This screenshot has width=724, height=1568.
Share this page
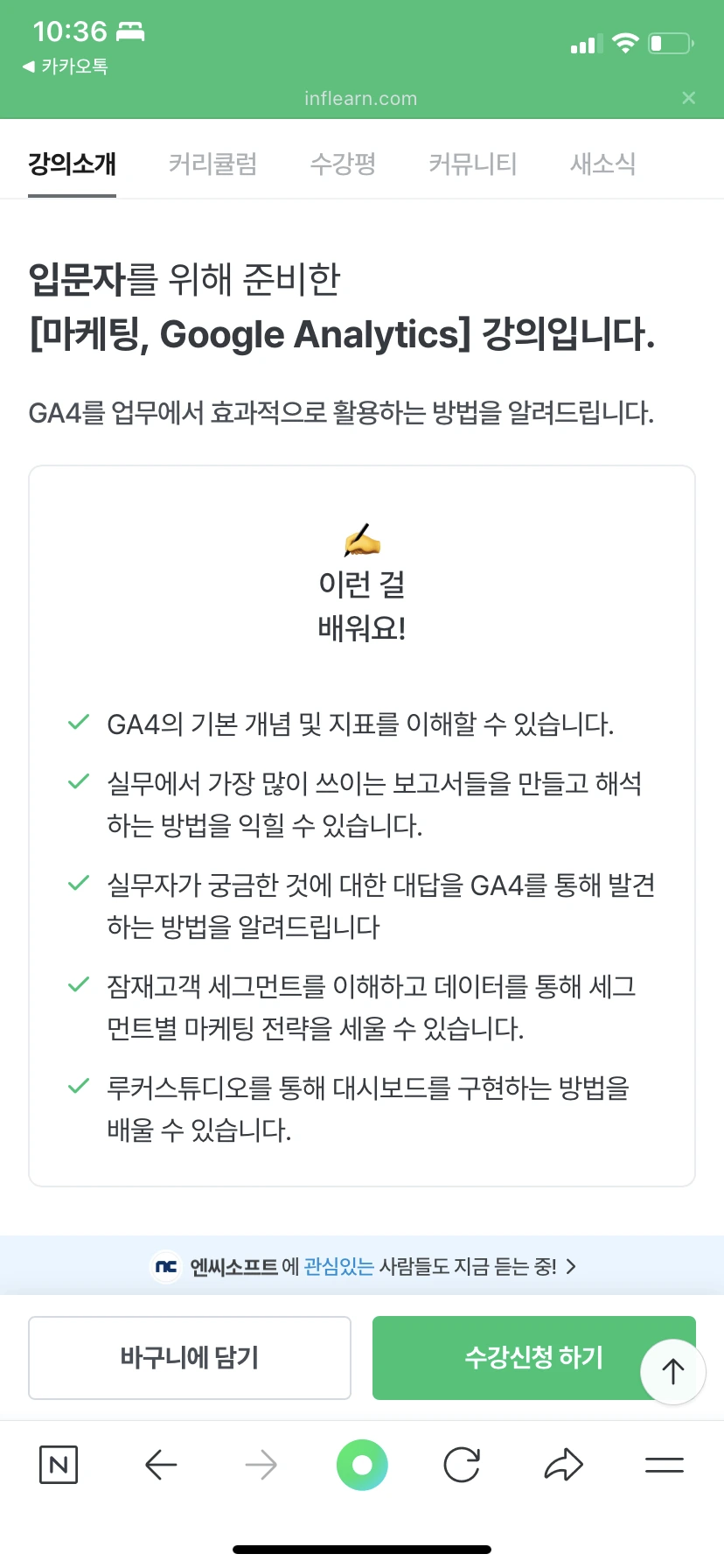[x=564, y=1465]
